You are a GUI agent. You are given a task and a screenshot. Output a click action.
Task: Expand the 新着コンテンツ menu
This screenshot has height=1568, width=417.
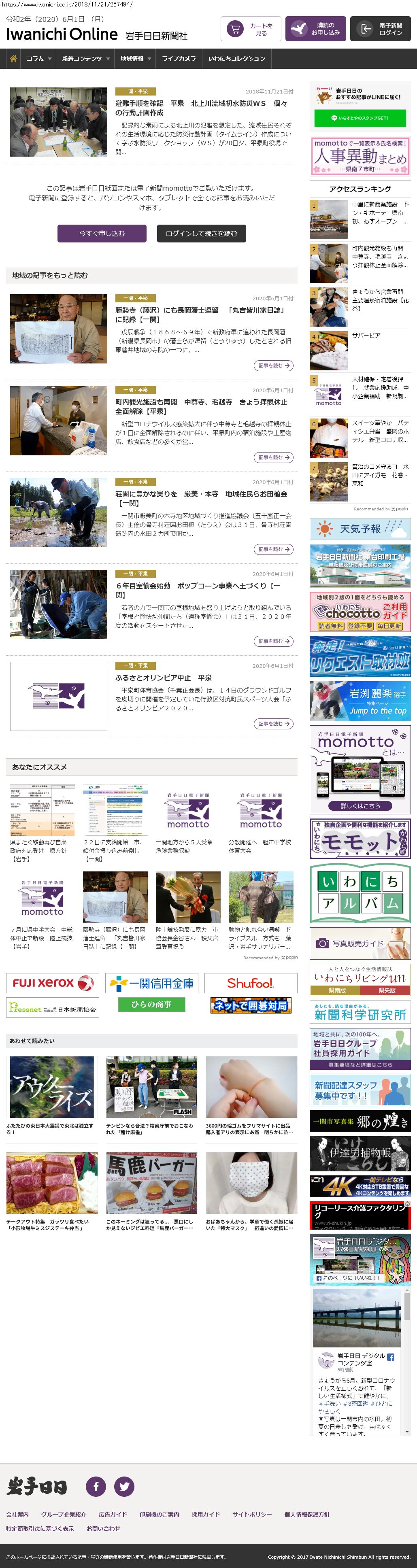pos(85,59)
